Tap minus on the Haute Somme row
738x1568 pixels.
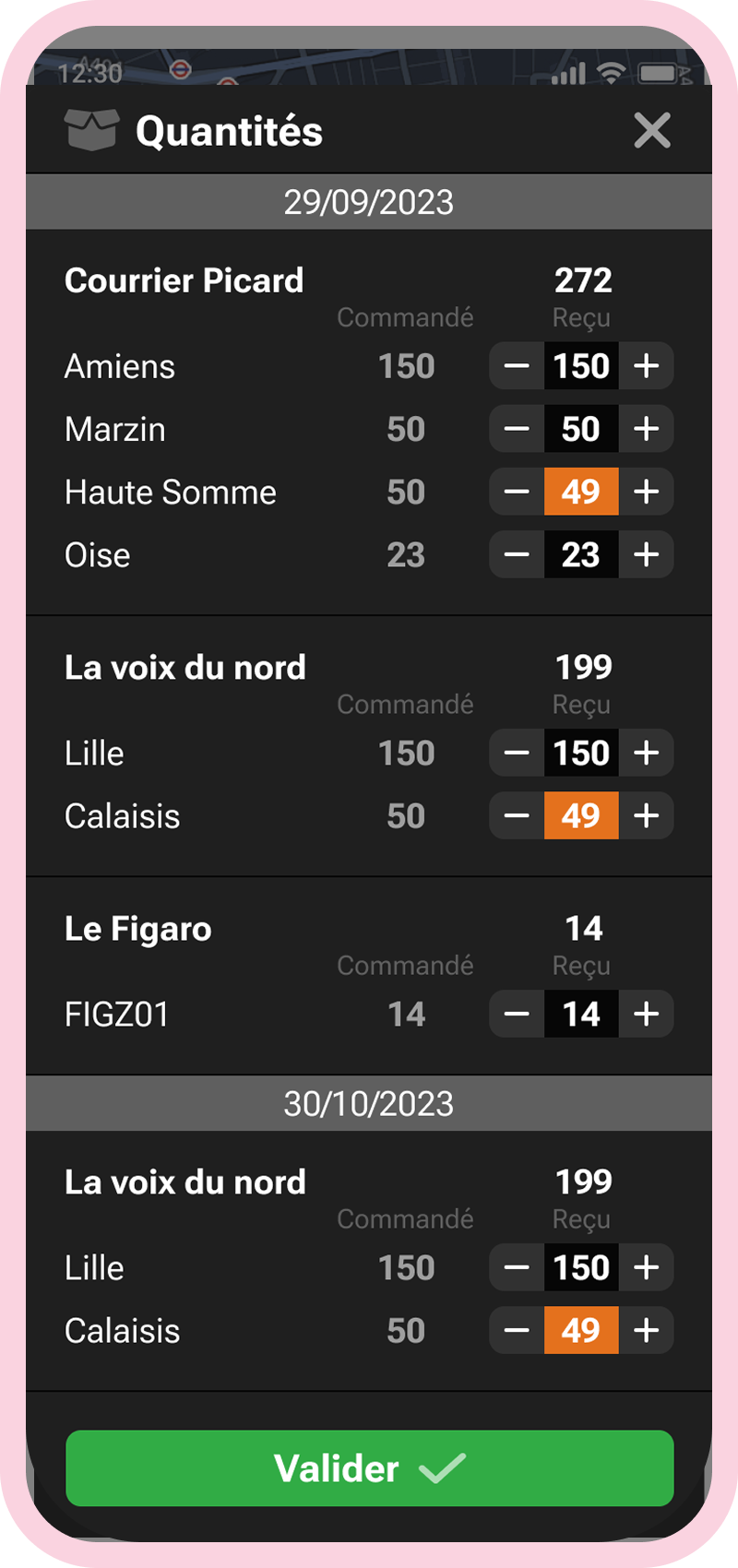(517, 492)
